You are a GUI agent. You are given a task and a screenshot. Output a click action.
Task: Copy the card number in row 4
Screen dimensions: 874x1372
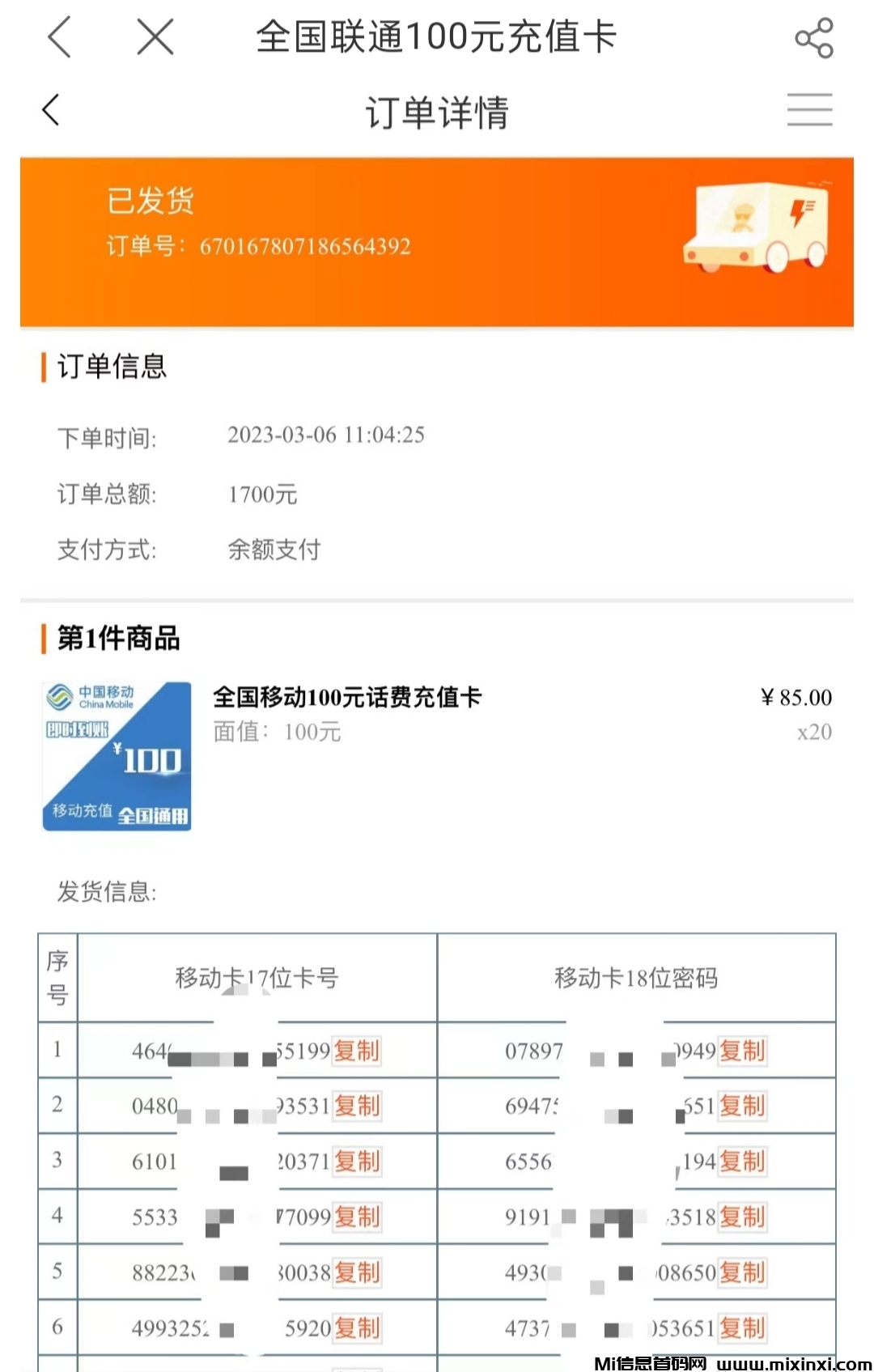click(x=357, y=1217)
